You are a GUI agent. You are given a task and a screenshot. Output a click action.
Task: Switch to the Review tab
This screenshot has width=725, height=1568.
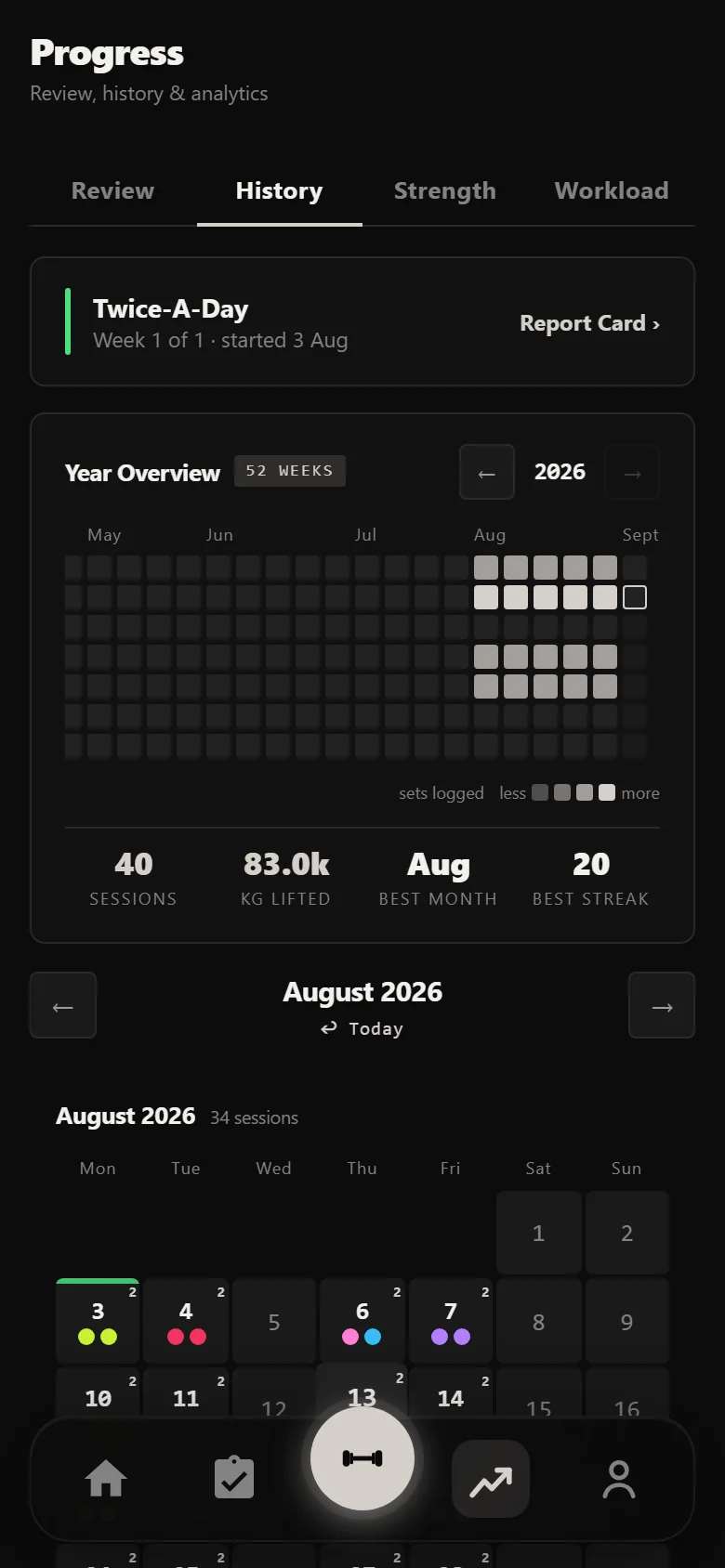pyautogui.click(x=112, y=191)
